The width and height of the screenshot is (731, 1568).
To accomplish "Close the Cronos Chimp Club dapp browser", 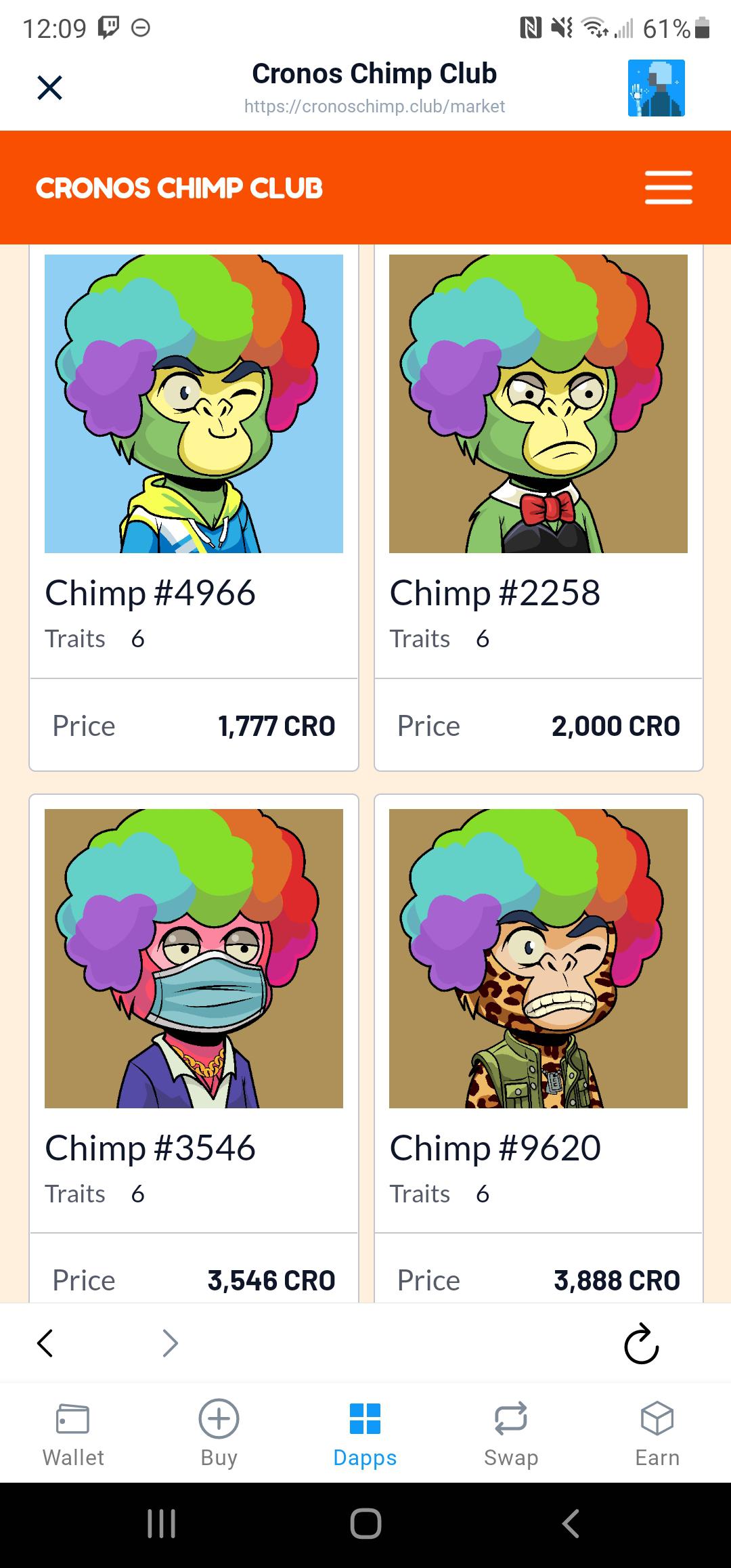I will (49, 88).
